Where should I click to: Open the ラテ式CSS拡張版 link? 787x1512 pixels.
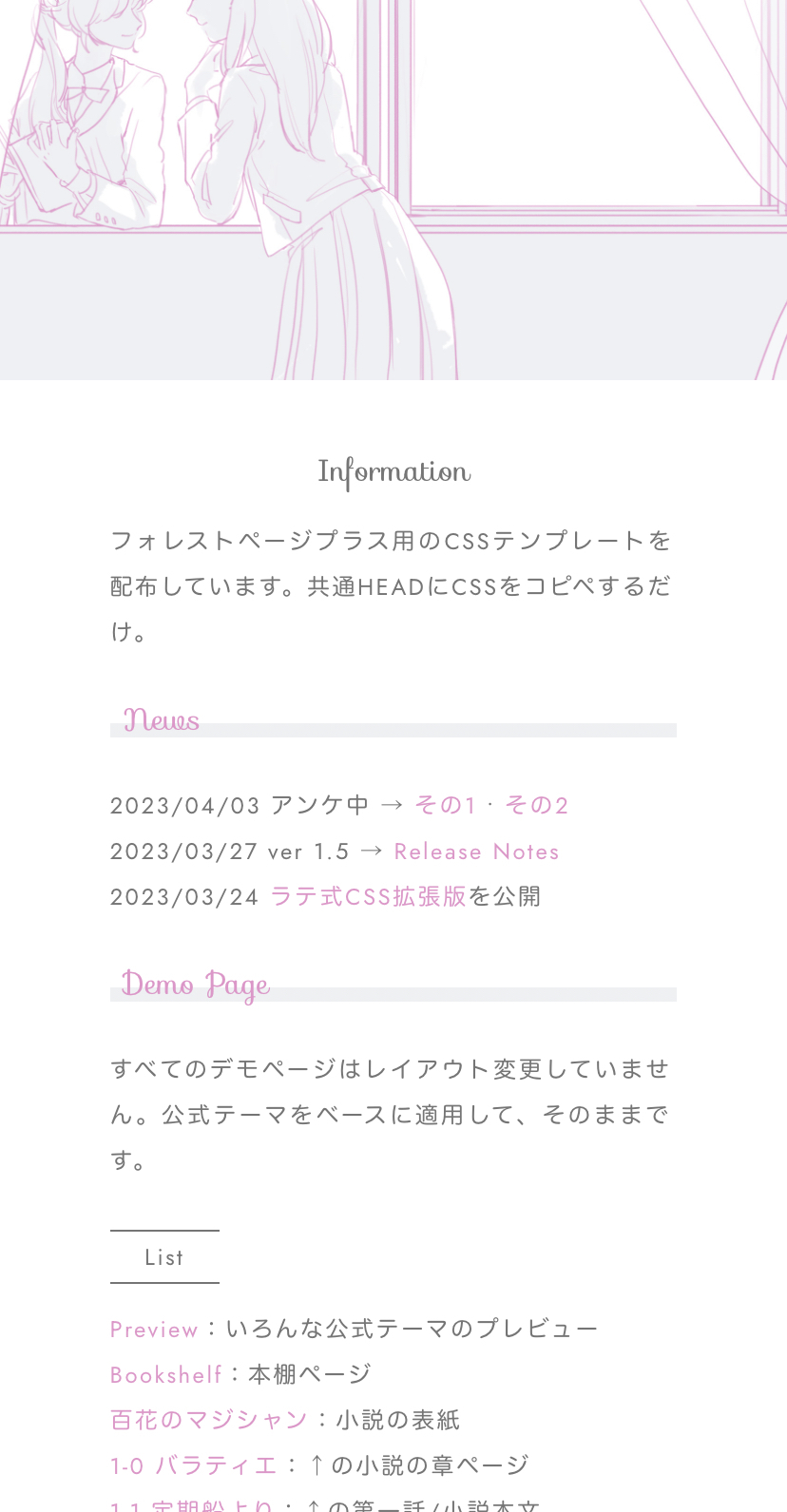click(368, 897)
